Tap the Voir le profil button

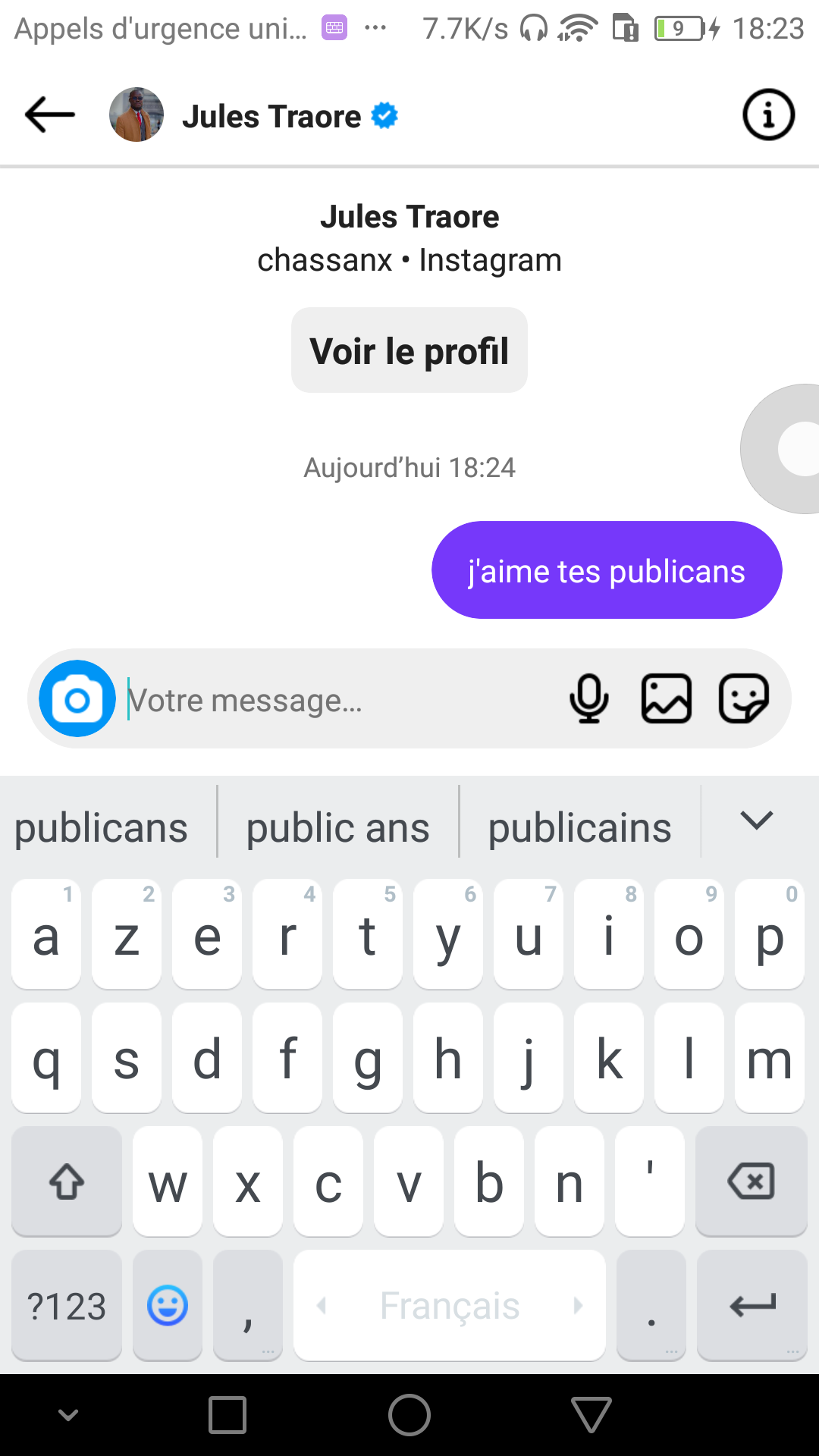(409, 350)
